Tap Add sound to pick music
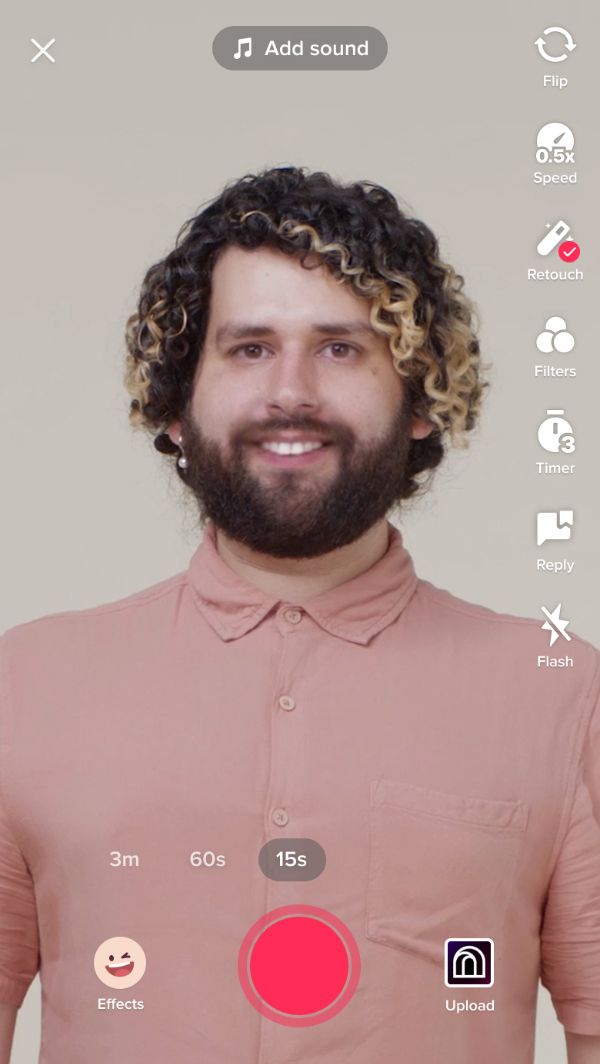Viewport: 600px width, 1064px height. pyautogui.click(x=300, y=48)
